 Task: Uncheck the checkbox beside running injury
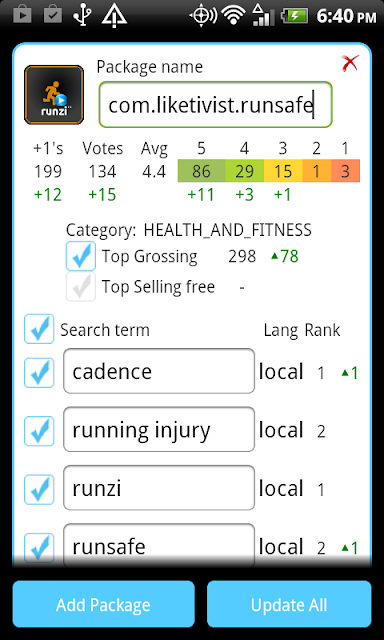pos(39,431)
